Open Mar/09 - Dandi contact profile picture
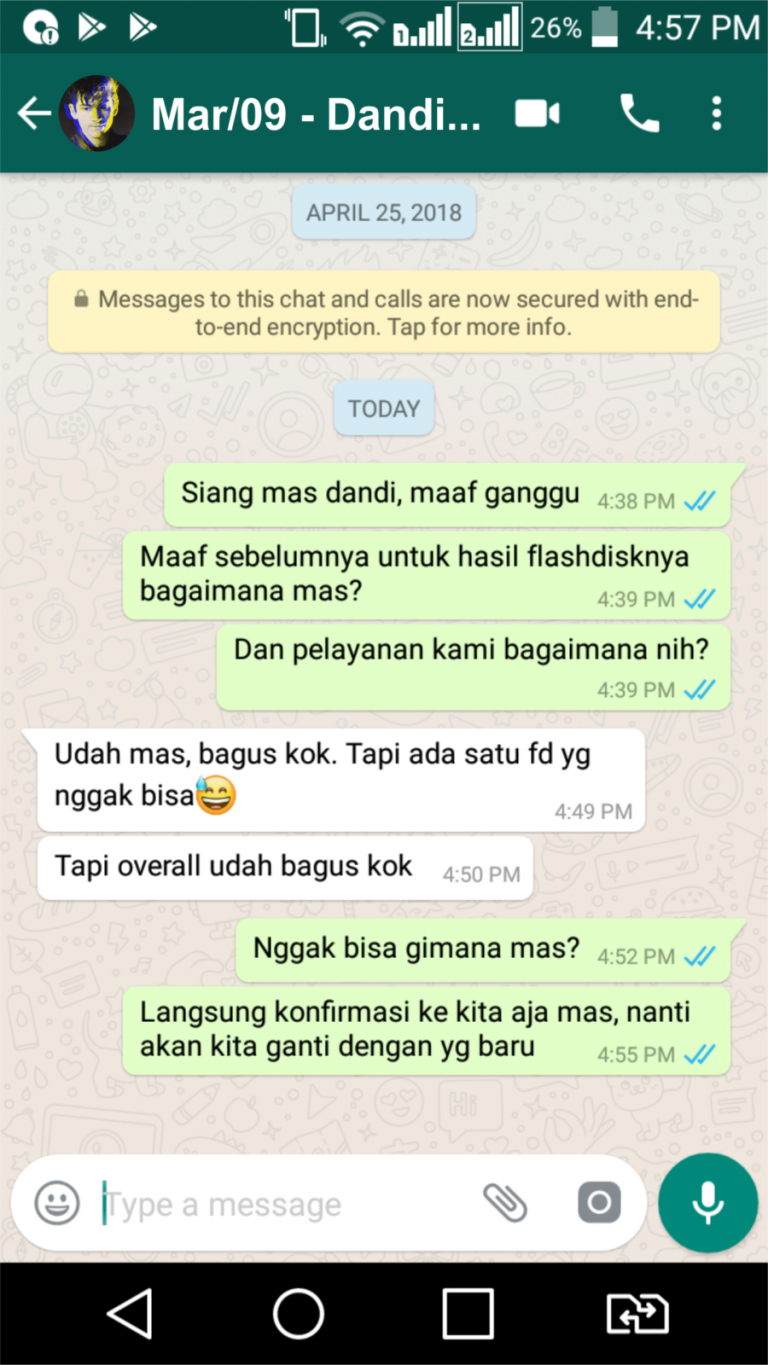768x1365 pixels. [97, 114]
